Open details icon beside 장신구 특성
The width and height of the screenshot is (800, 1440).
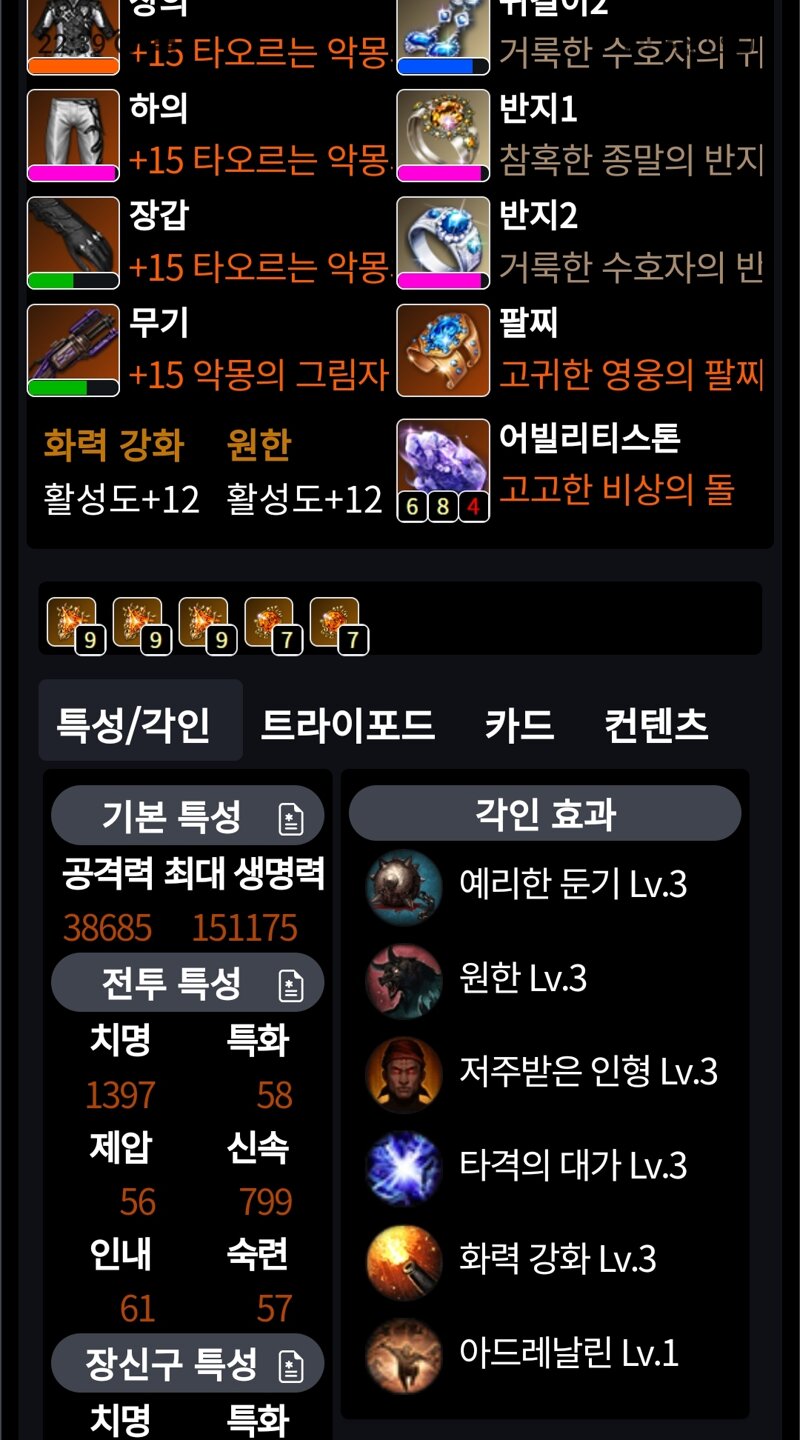point(290,1366)
